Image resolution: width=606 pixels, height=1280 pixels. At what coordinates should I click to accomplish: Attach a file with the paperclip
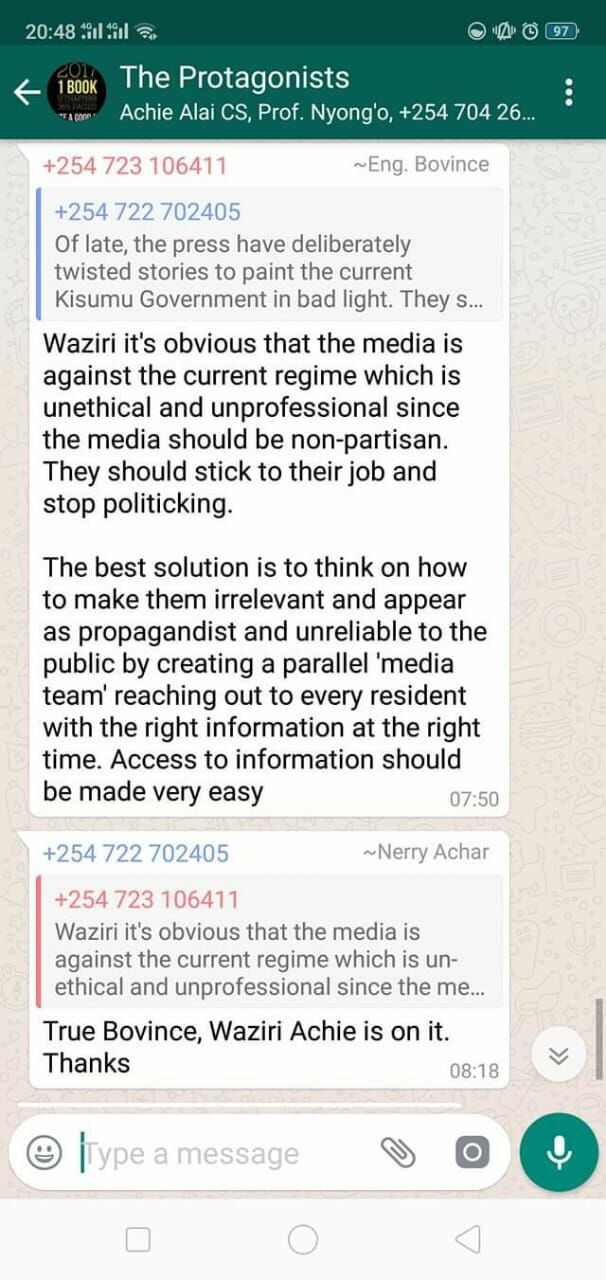coord(398,1154)
